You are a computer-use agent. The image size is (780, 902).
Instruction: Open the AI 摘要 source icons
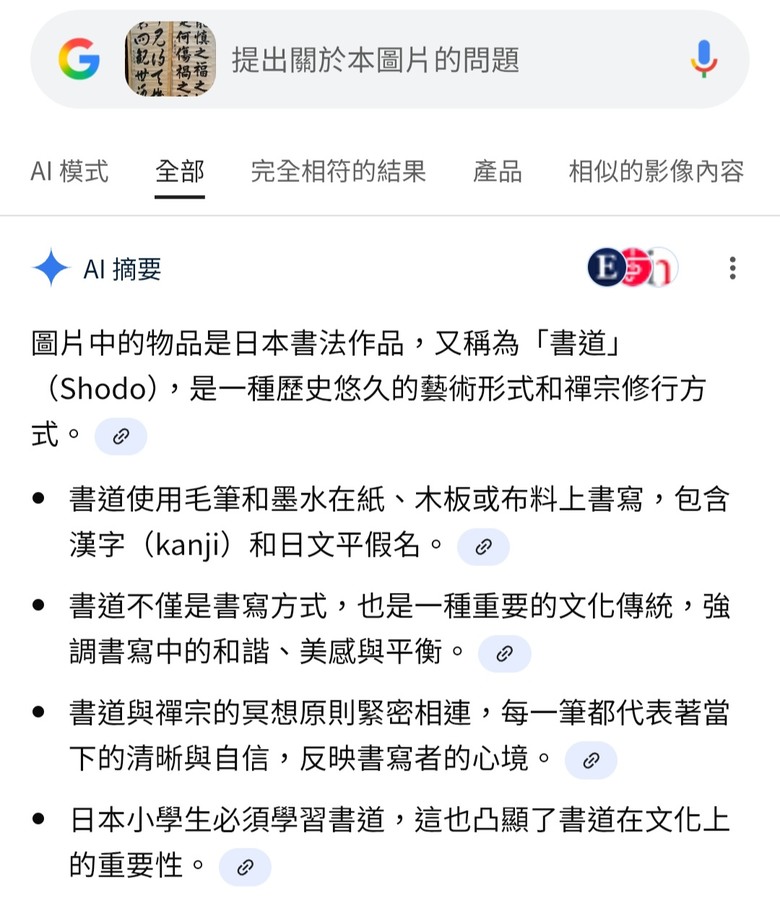coord(632,267)
